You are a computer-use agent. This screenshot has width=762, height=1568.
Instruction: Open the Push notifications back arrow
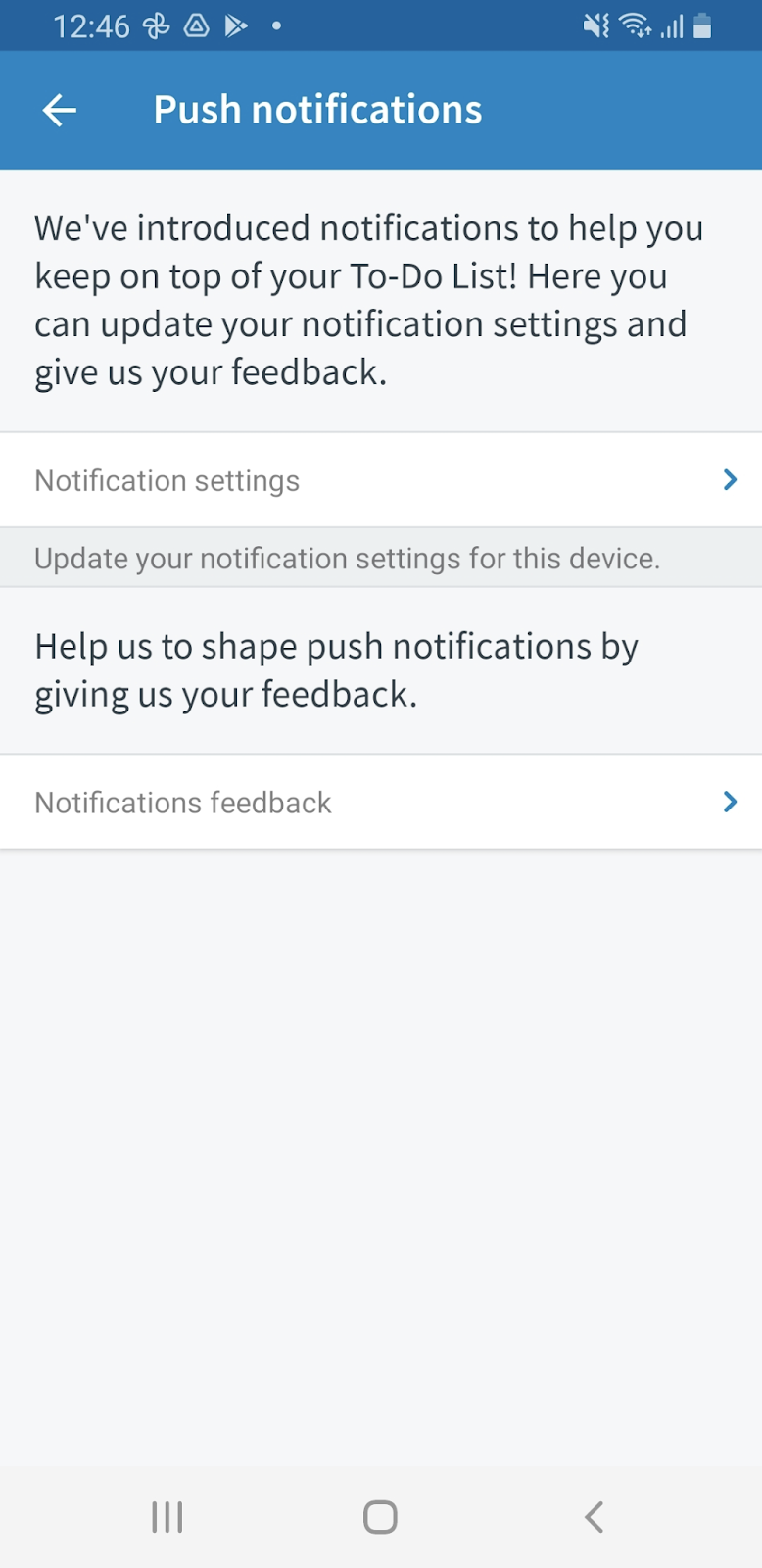[x=58, y=110]
